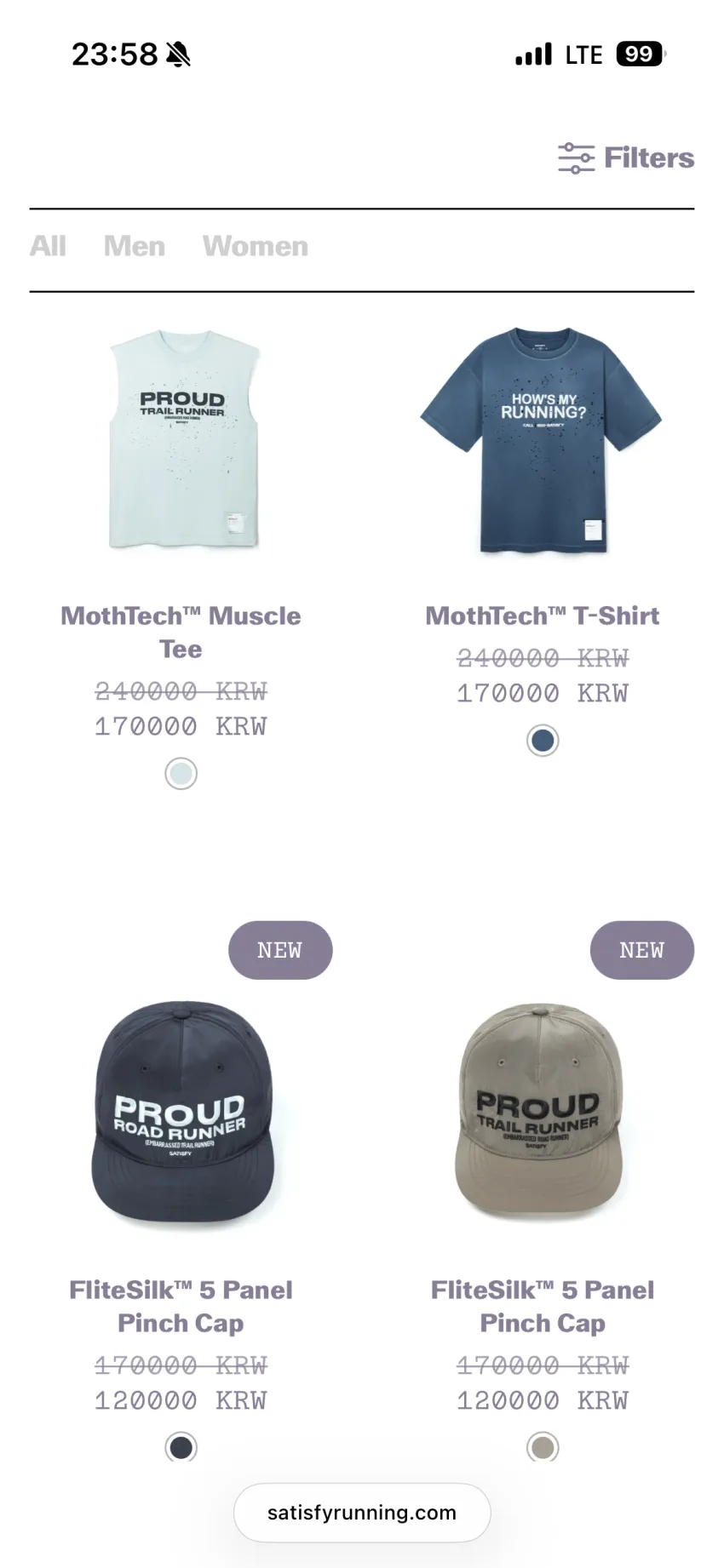This screenshot has height=1568, width=724.
Task: Open the MothTech Muscle Tee product
Action: tap(181, 441)
